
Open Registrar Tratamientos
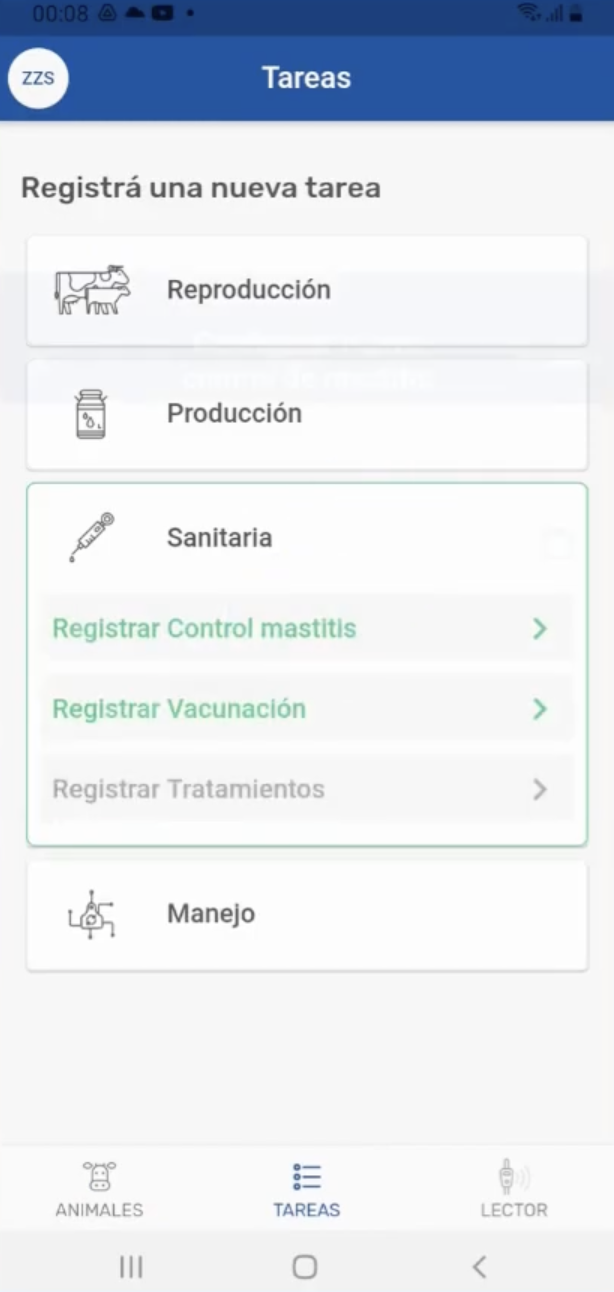pyautogui.click(x=306, y=789)
